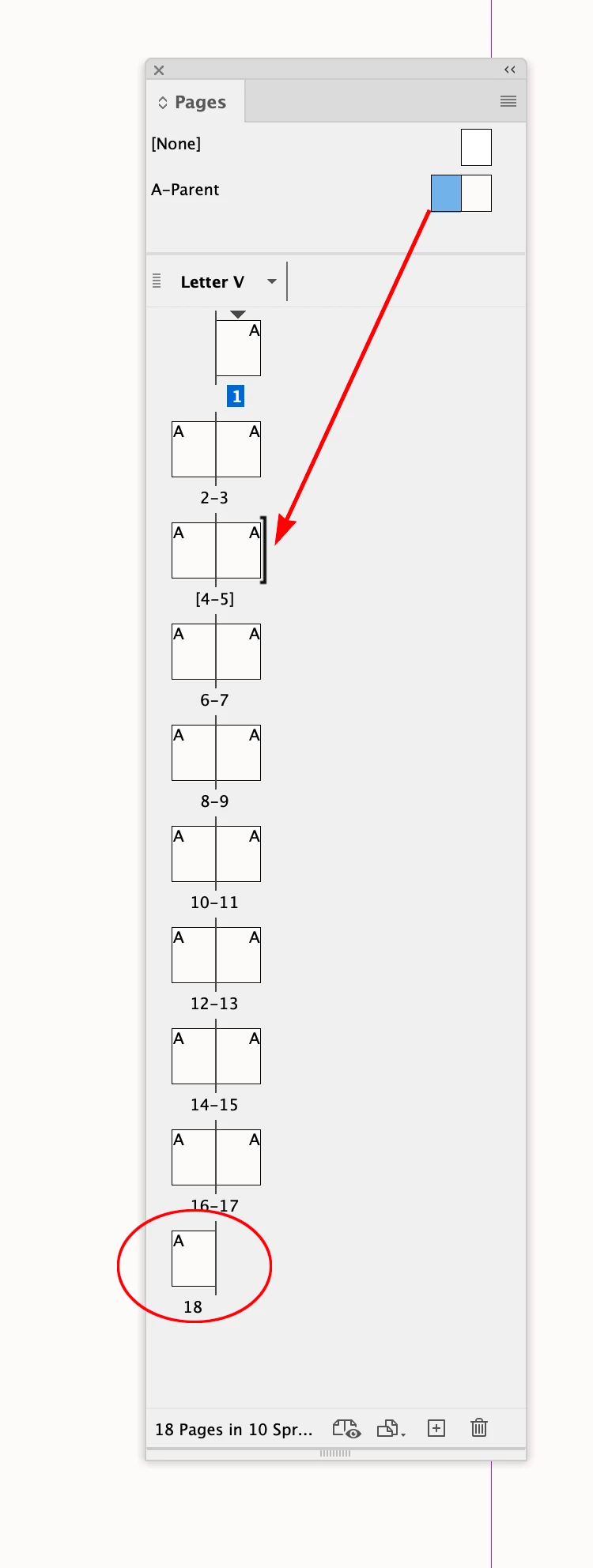The image size is (593, 1568).
Task: Select the 2-3 spread
Action: tap(216, 449)
